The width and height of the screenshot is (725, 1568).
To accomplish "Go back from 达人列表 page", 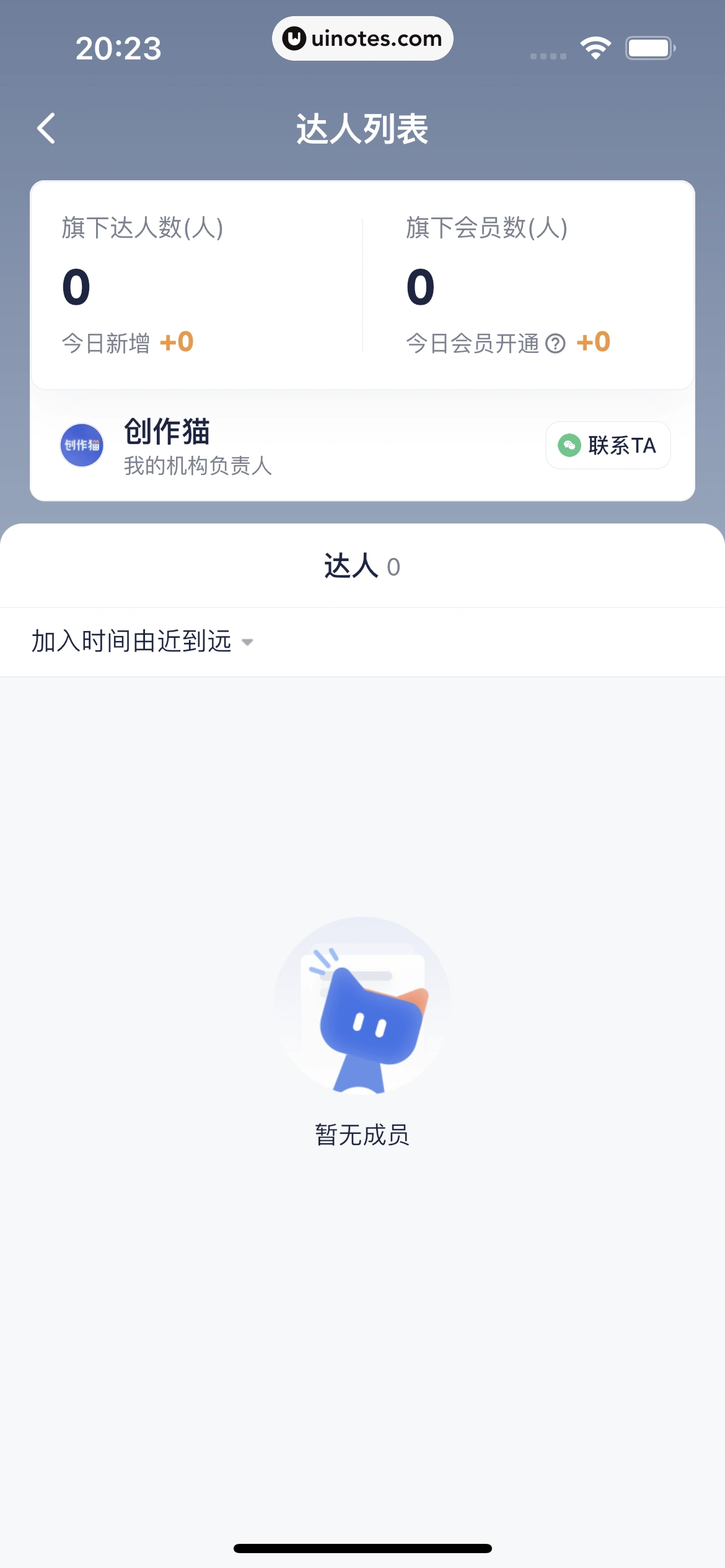I will click(x=46, y=129).
